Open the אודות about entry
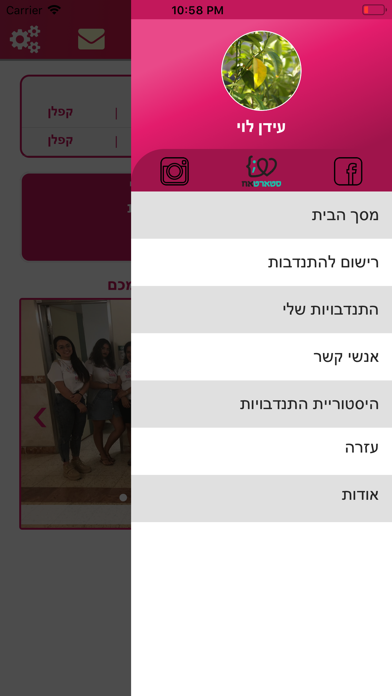The height and width of the screenshot is (696, 392). [x=261, y=498]
